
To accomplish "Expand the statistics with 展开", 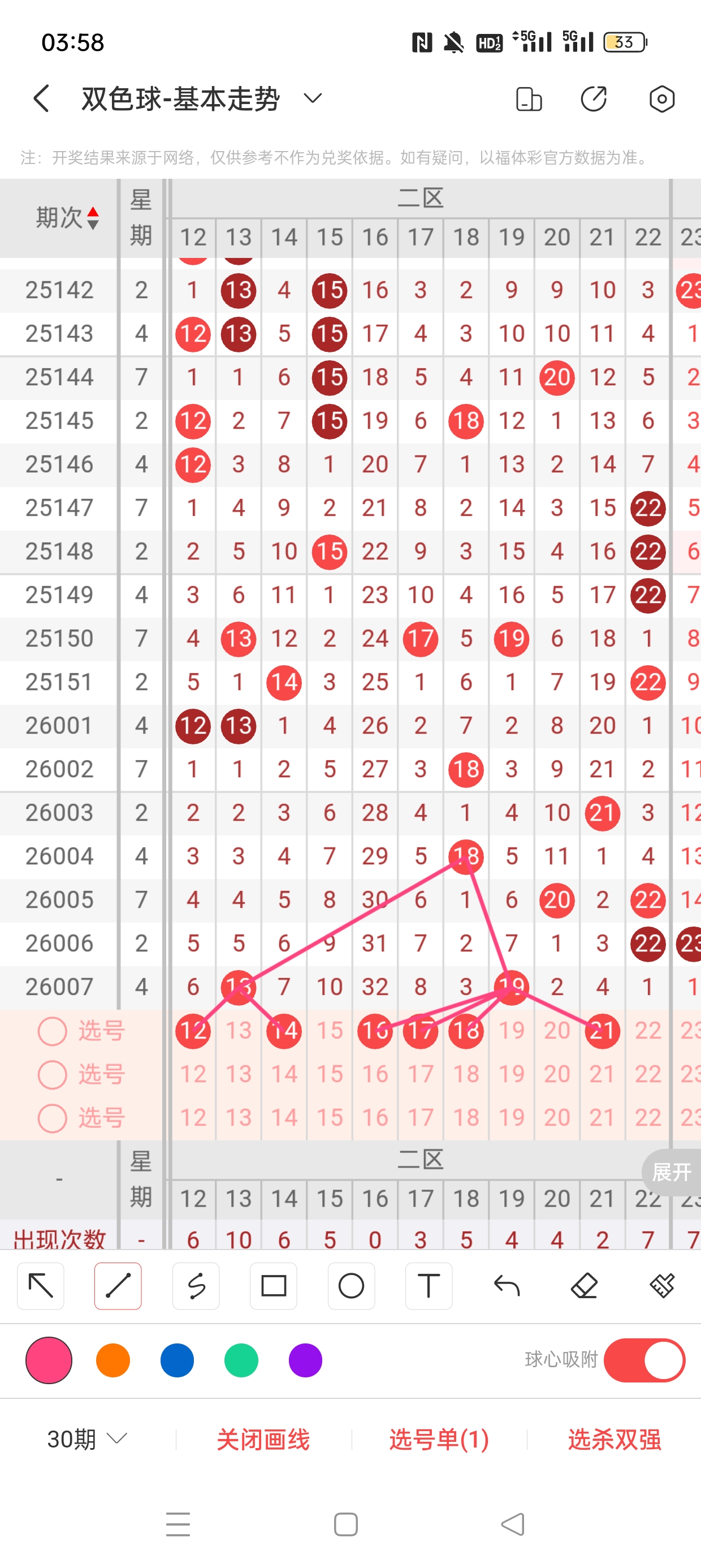I will (671, 1171).
